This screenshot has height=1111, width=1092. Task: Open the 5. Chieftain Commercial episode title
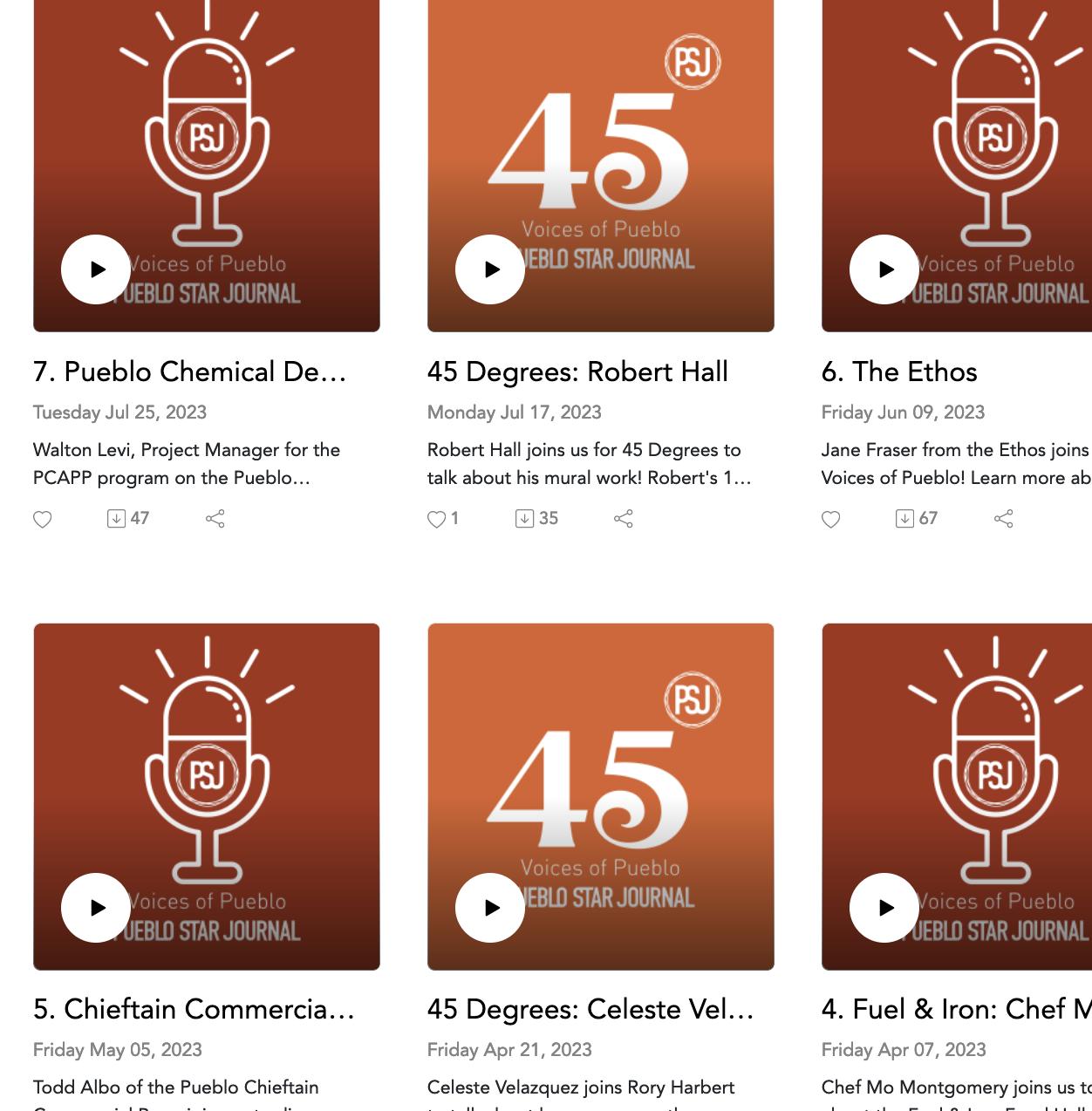194,1009
